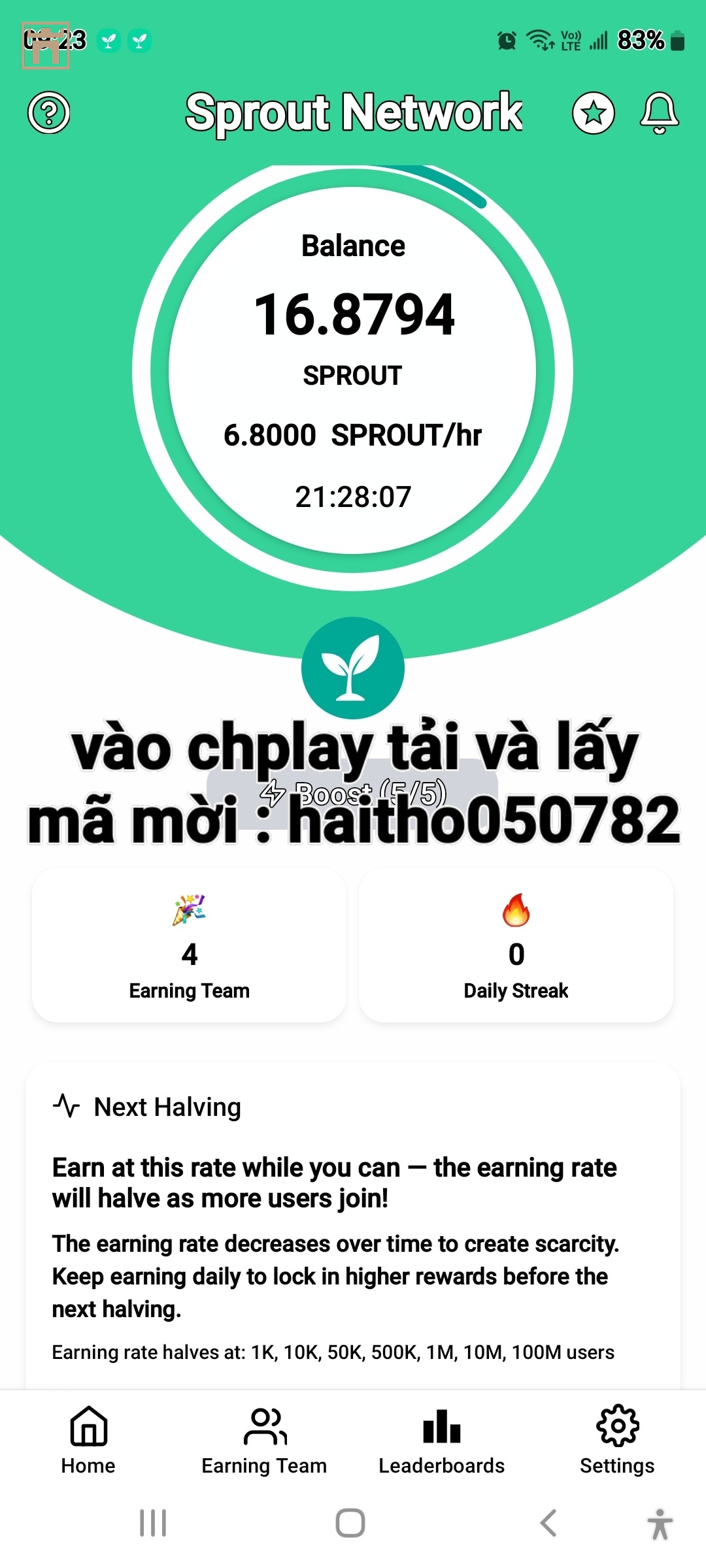
Task: Open the notifications bell
Action: tap(659, 113)
